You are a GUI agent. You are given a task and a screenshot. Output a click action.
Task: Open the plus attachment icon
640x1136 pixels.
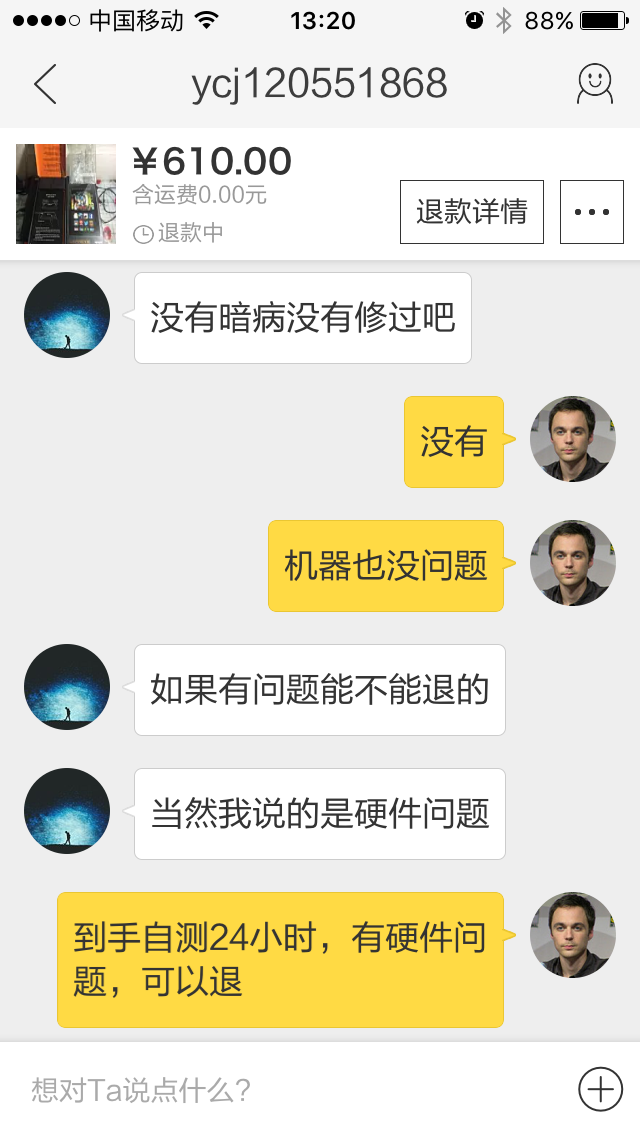tap(600, 1088)
